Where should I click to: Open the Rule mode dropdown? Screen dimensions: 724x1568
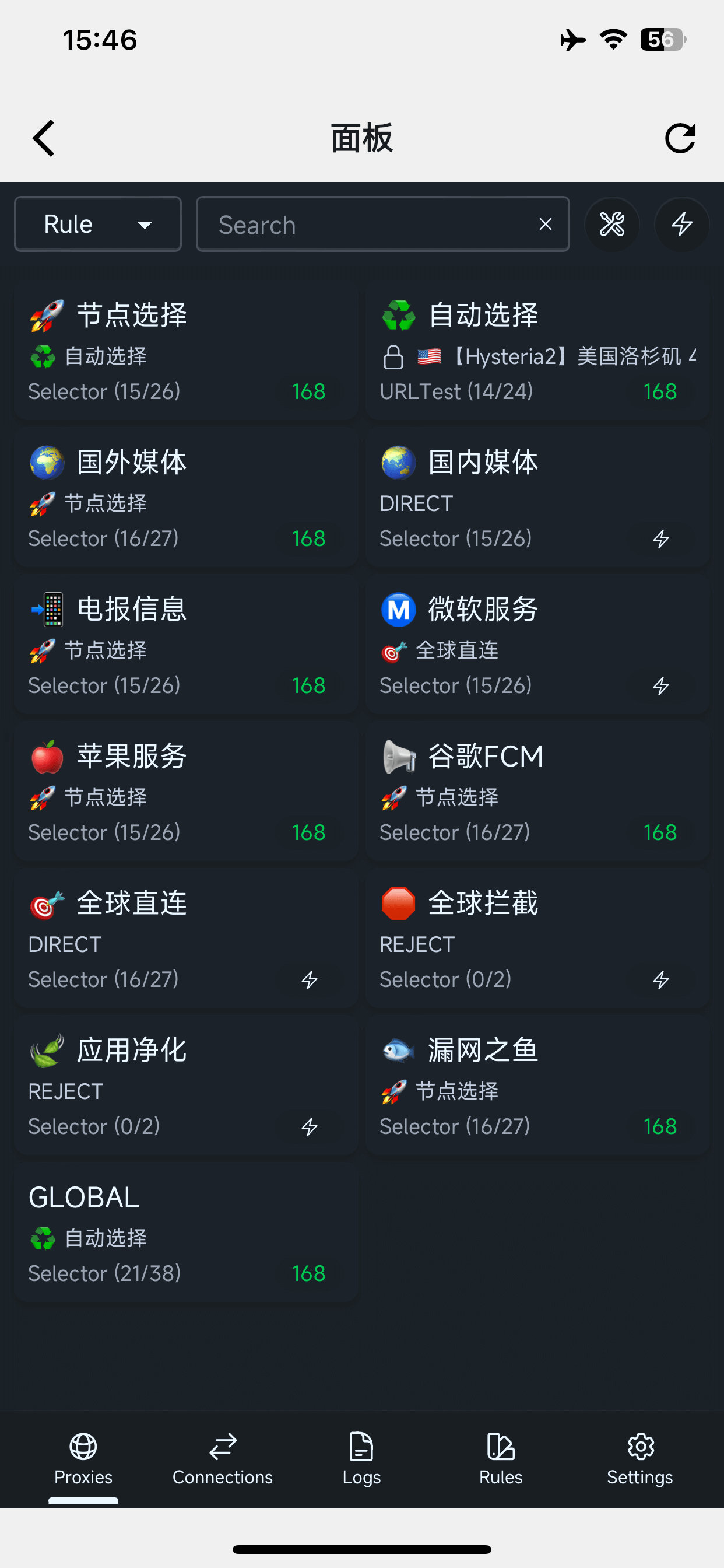[x=97, y=224]
